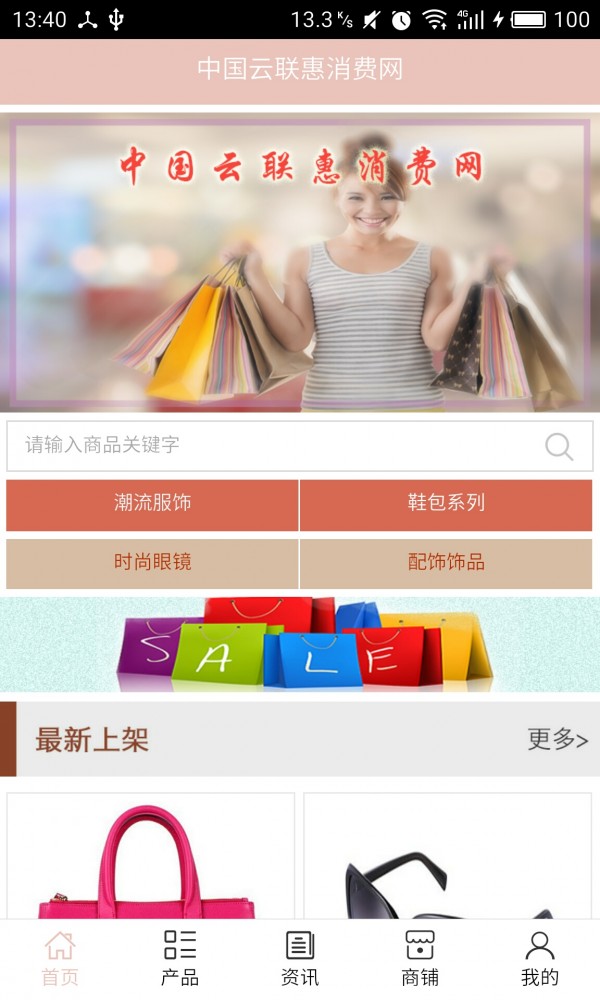Open the pink handbag product card

151,858
